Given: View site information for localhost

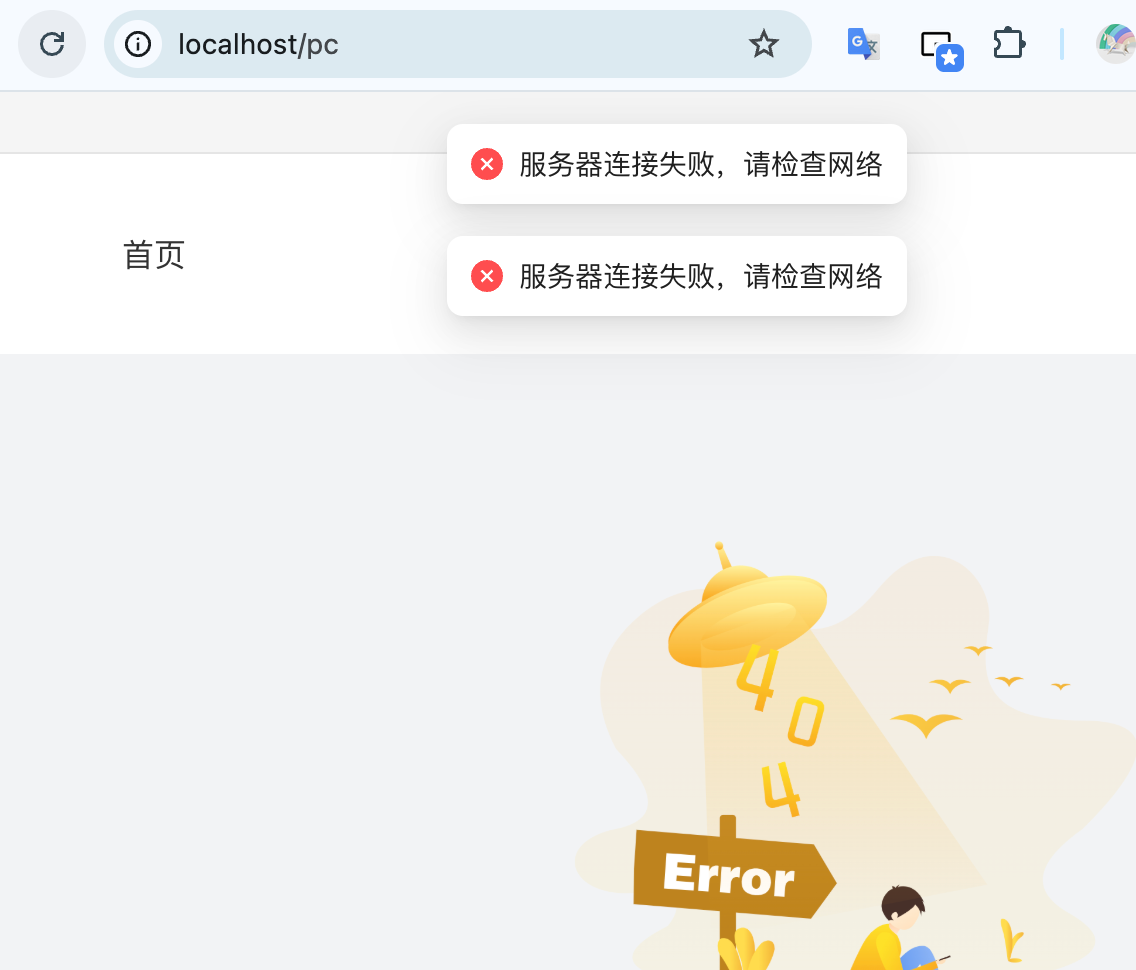Looking at the screenshot, I should coord(138,44).
